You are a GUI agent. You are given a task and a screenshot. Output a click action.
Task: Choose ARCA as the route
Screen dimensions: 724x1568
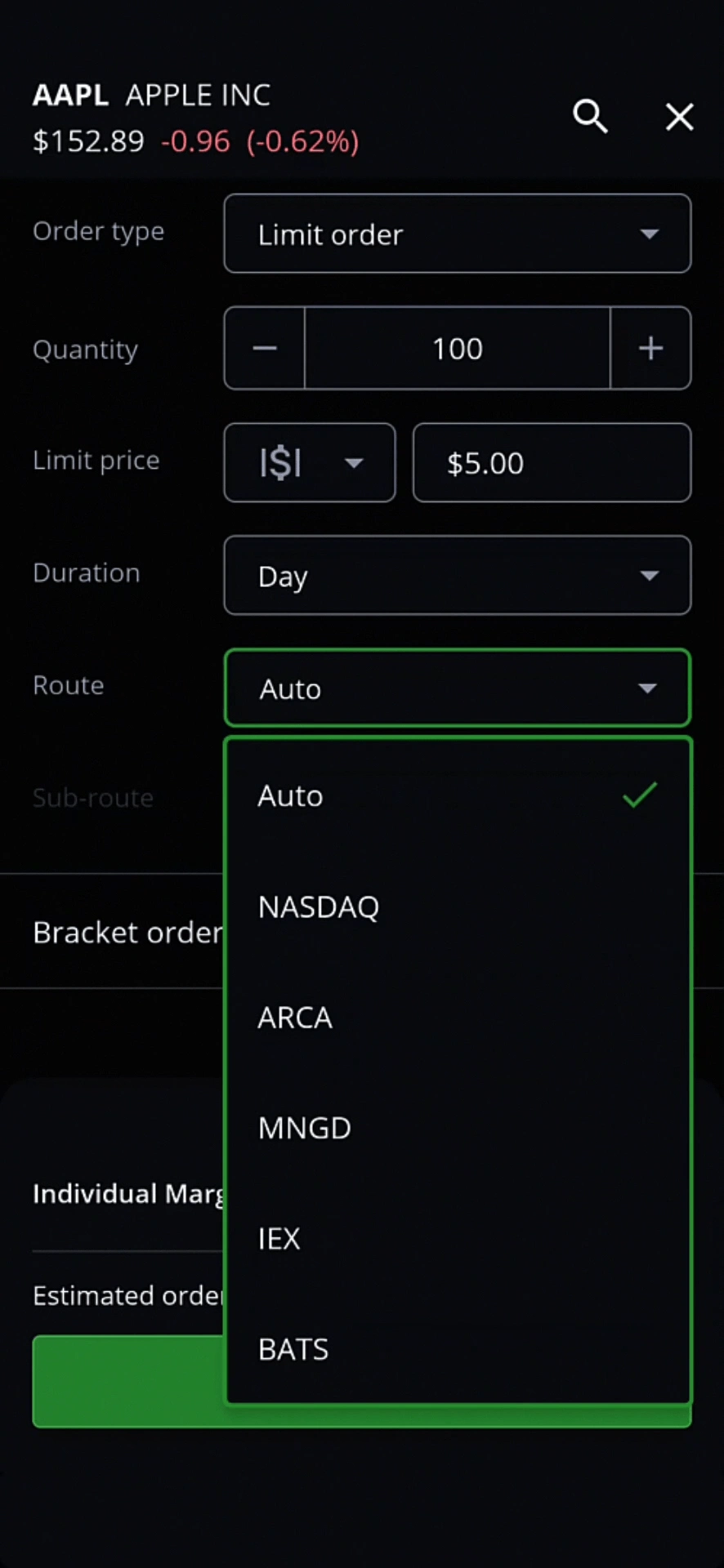[458, 1018]
